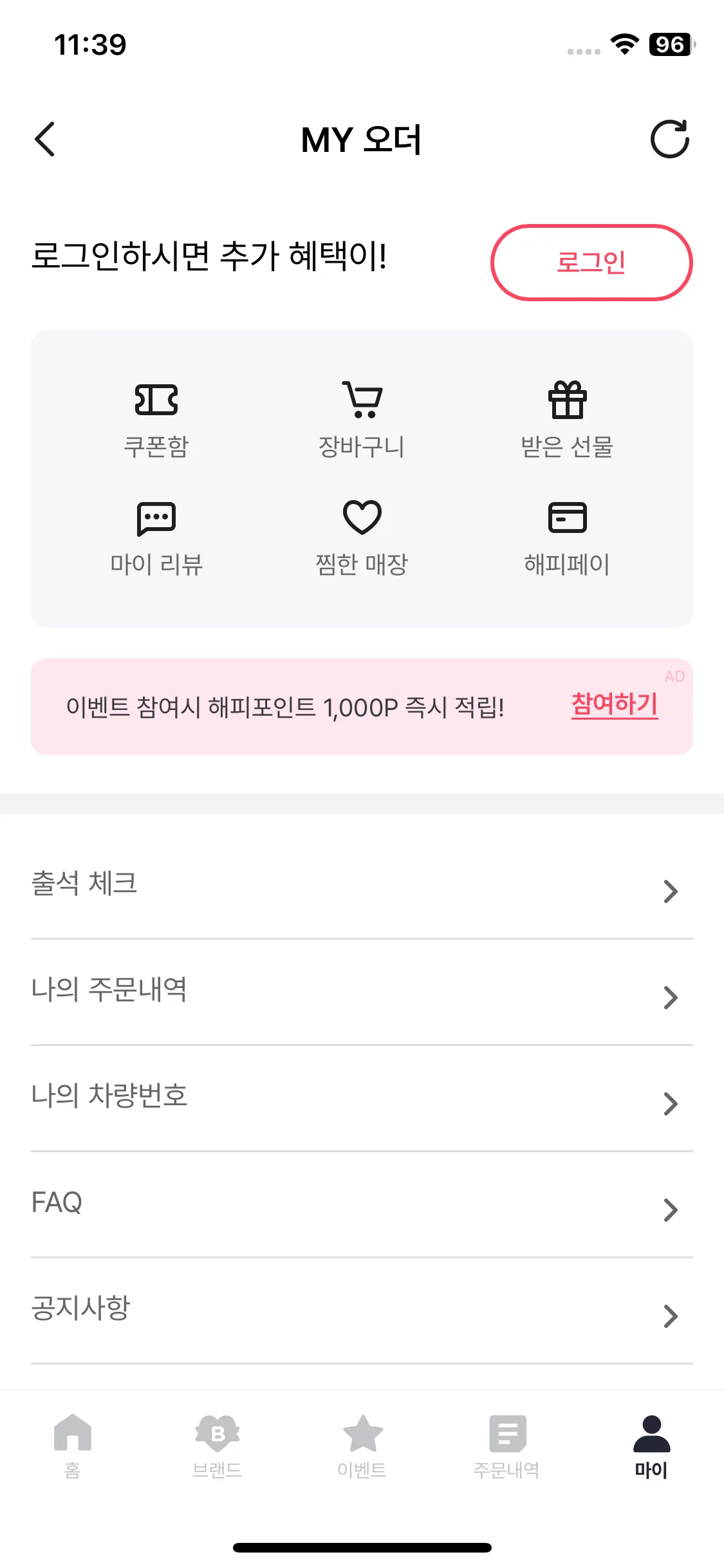The image size is (724, 1568).
Task: Tap the 로그인 button
Action: (x=591, y=263)
